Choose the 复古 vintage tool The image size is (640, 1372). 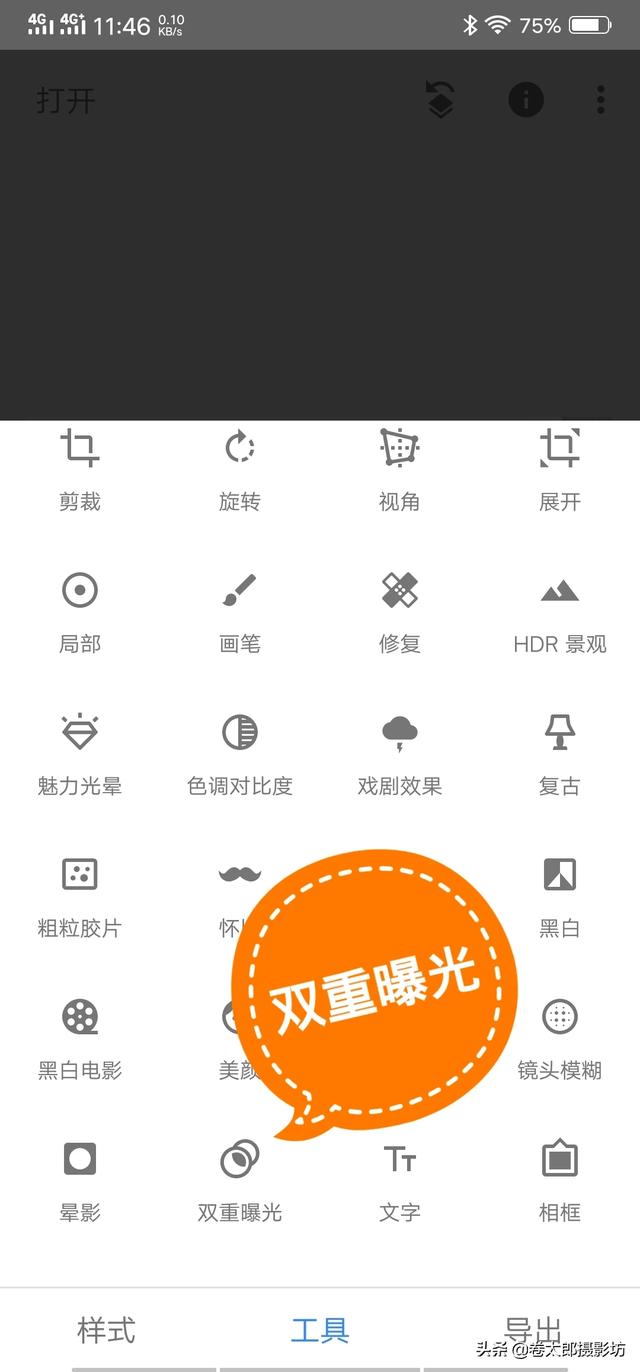pyautogui.click(x=560, y=755)
